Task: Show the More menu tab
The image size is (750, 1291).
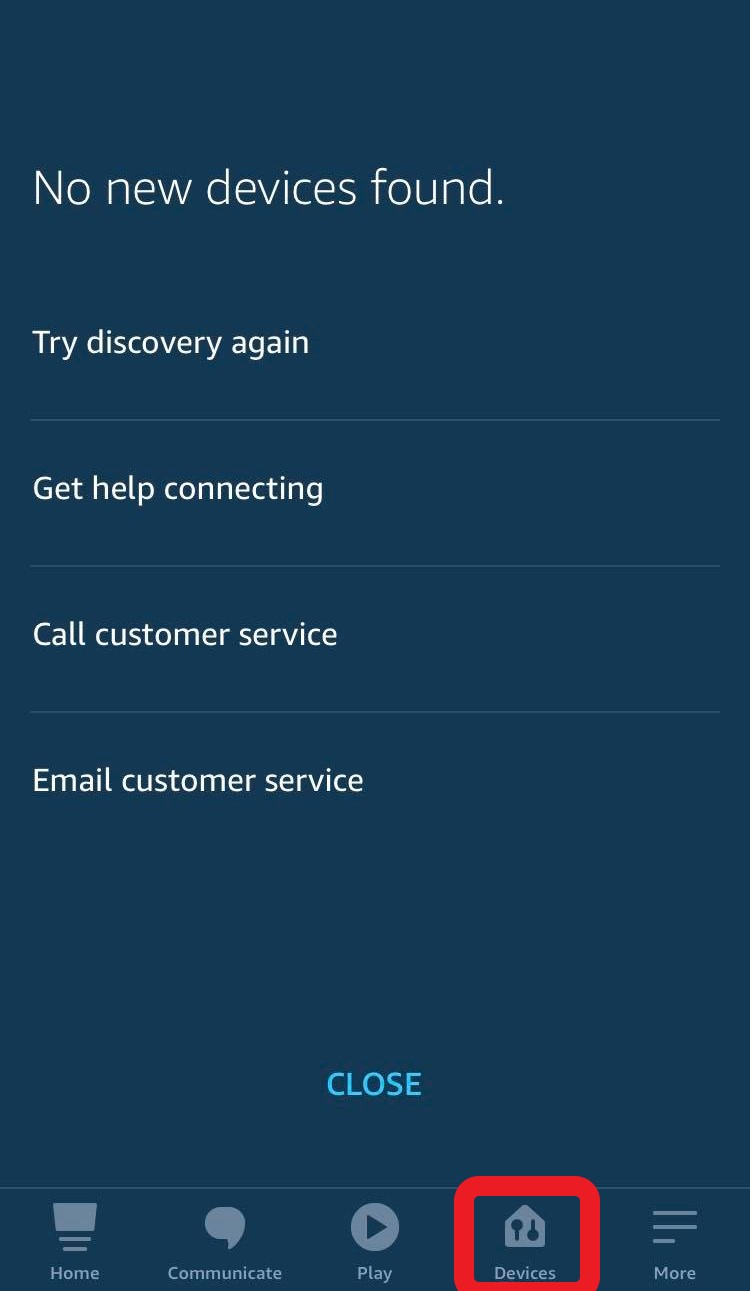Action: [675, 1242]
